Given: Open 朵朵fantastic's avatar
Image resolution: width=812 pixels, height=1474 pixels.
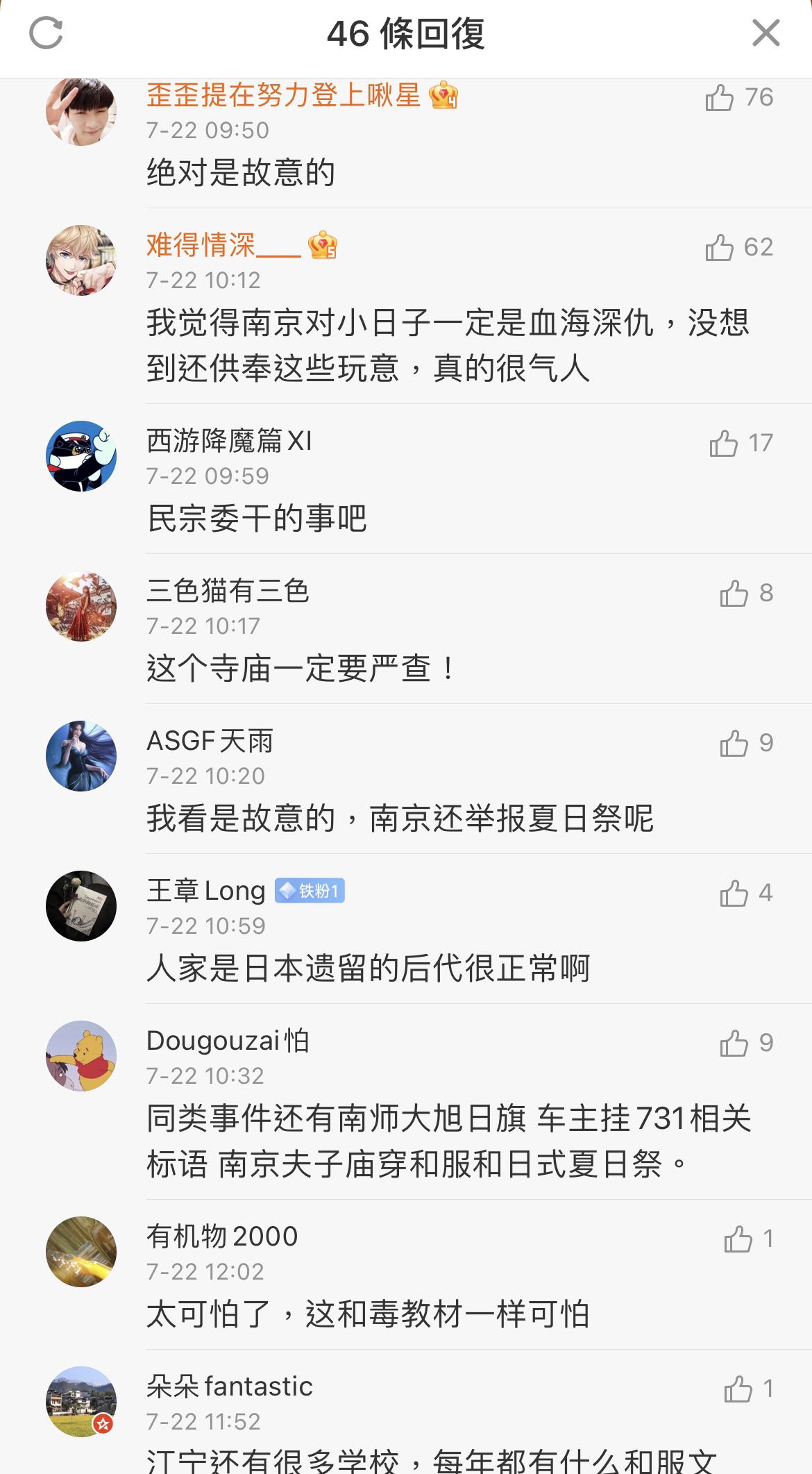Looking at the screenshot, I should point(81,1402).
